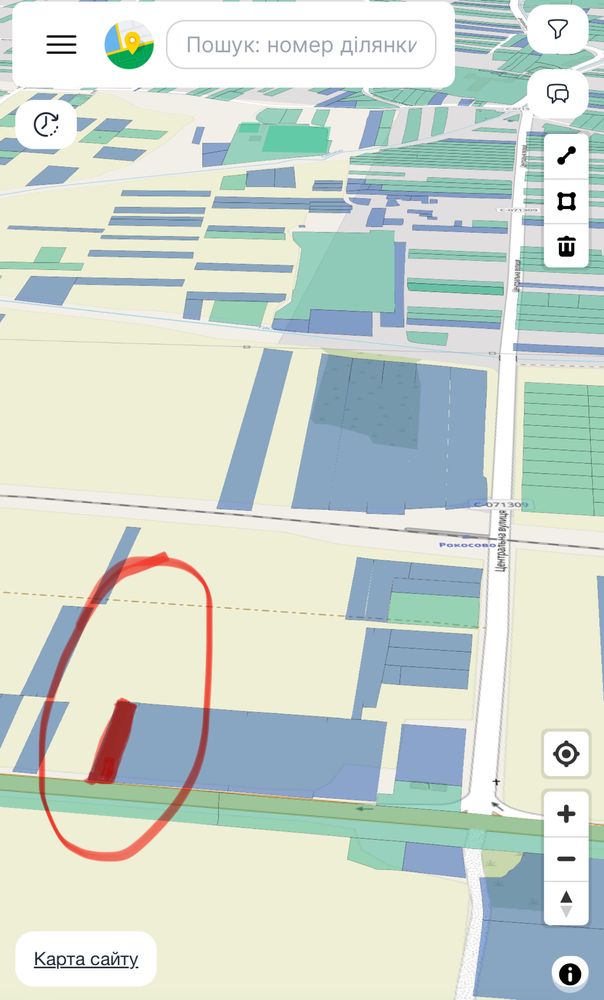The width and height of the screenshot is (604, 1000).
Task: Open the hamburger menu
Action: click(61, 44)
